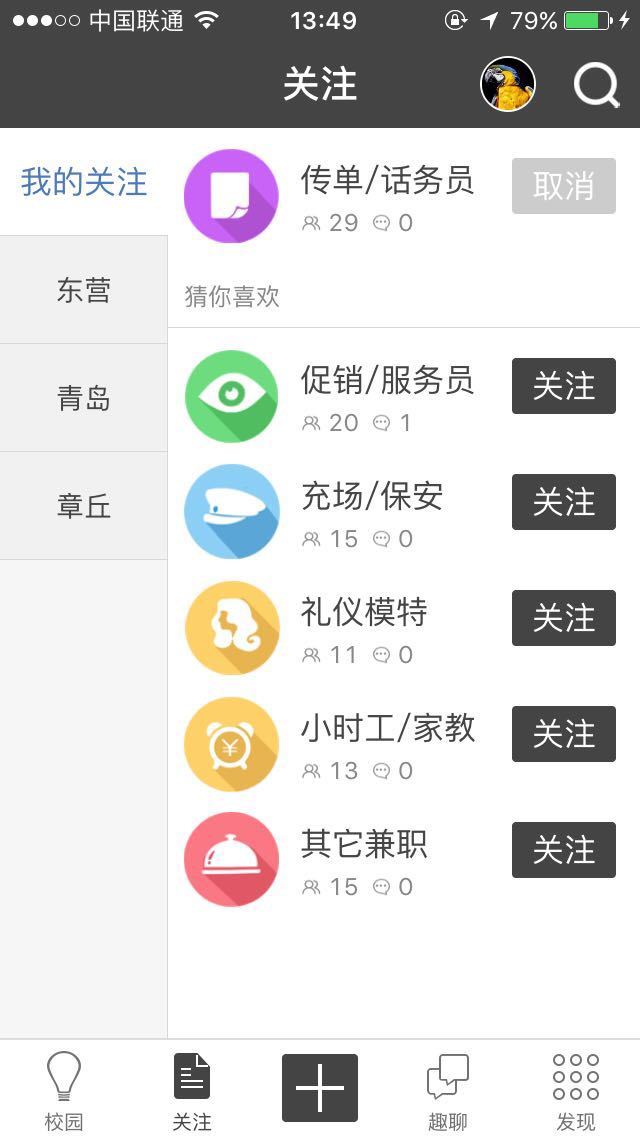Follow the 小时工/家教 category
This screenshot has height=1136, width=640.
563,734
